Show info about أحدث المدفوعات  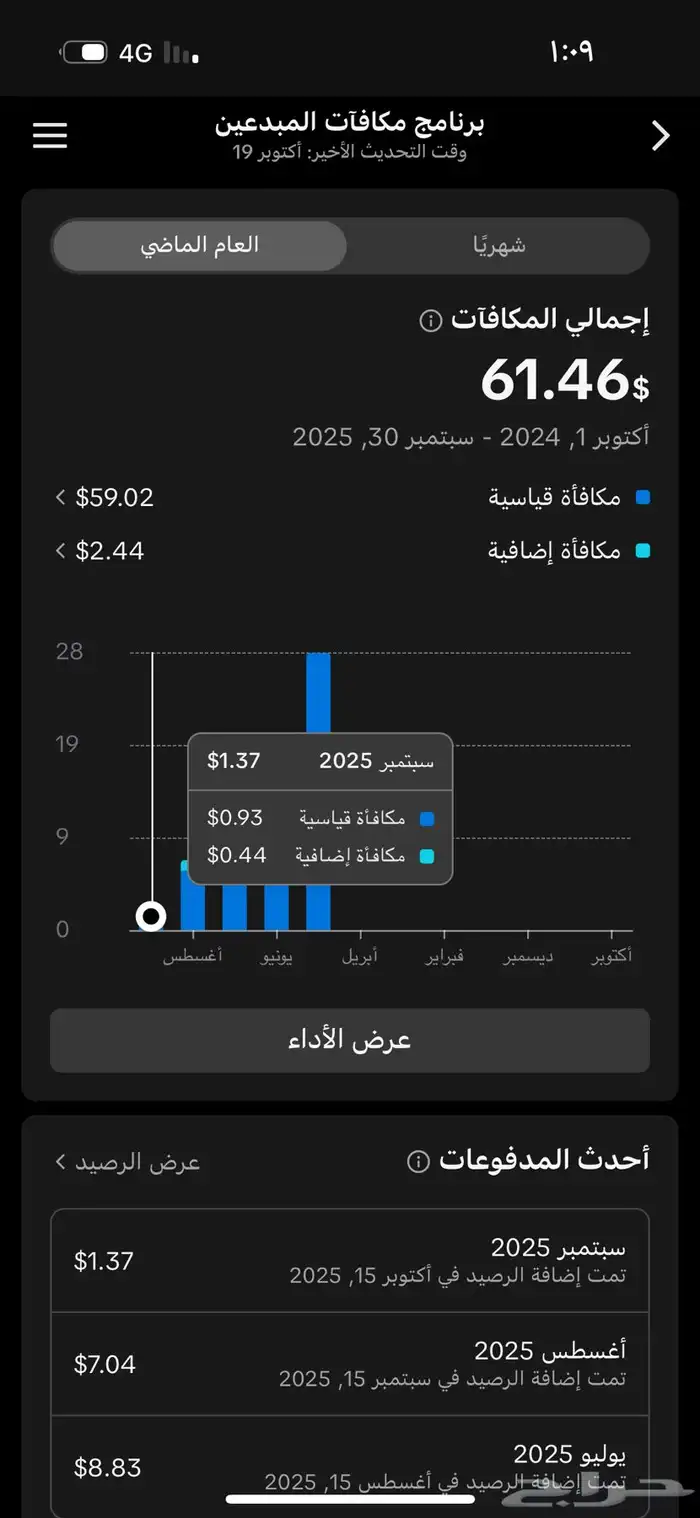click(x=418, y=1161)
